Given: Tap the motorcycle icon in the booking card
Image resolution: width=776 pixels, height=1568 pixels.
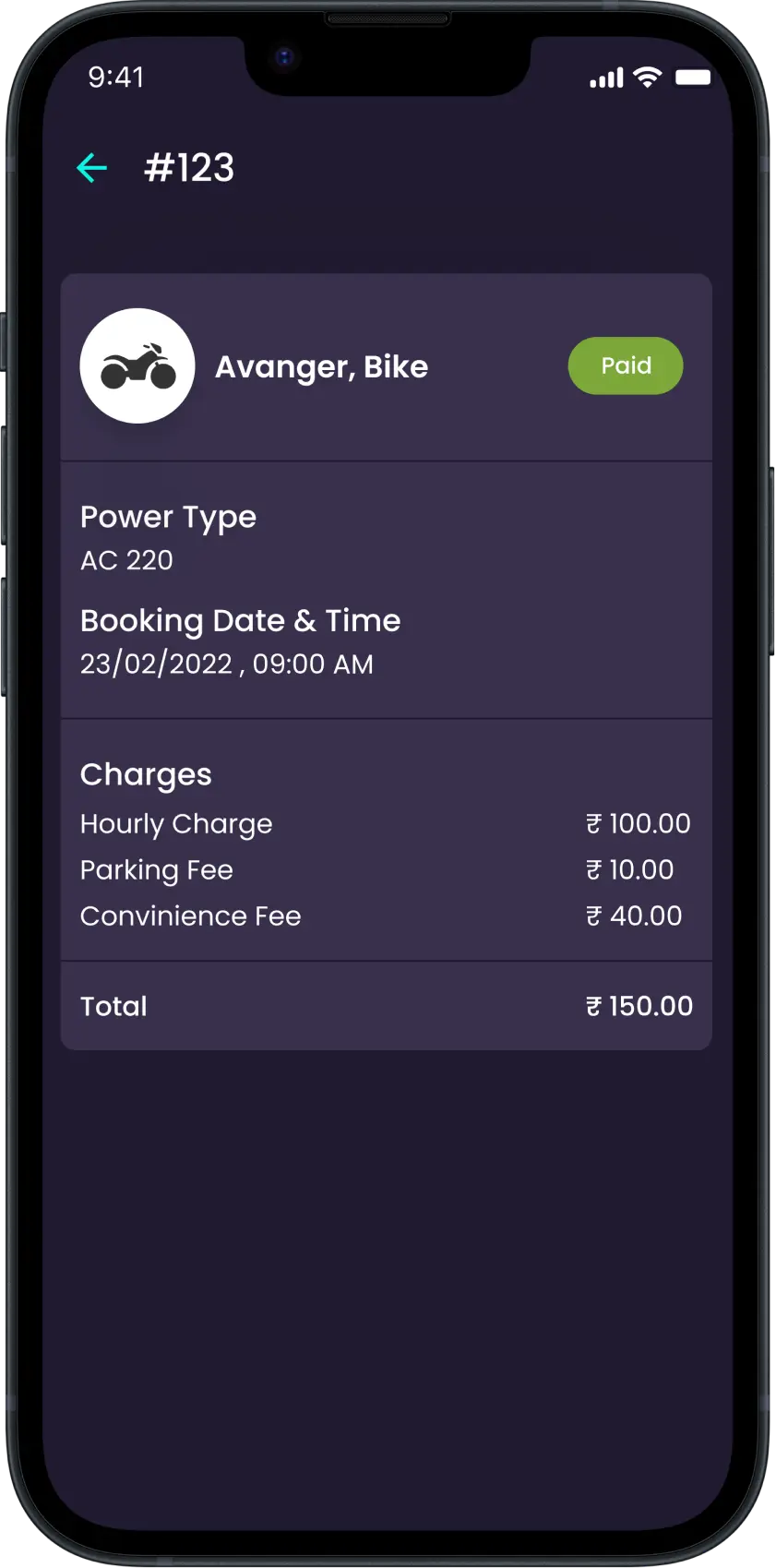Looking at the screenshot, I should tap(137, 365).
